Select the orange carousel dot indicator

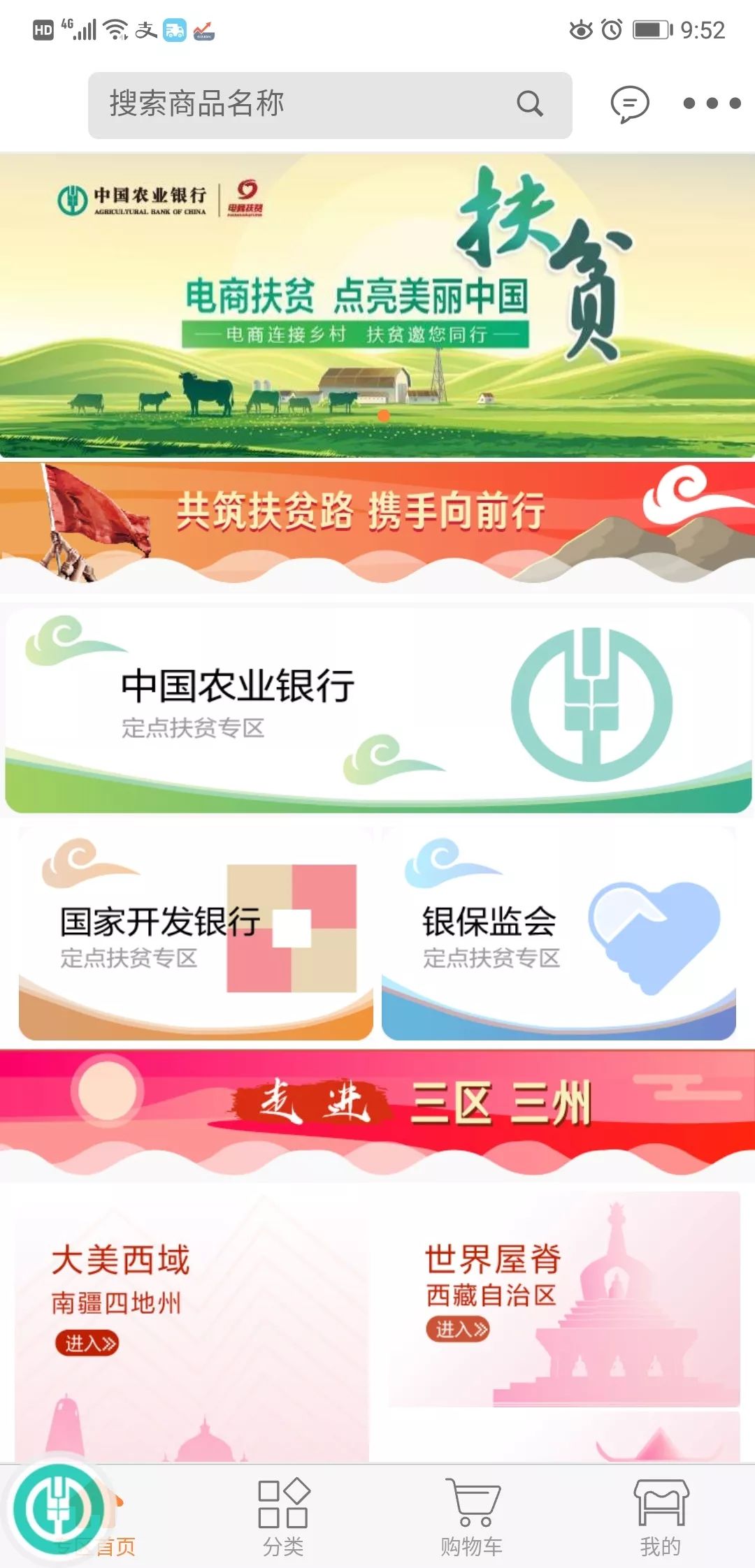pos(384,415)
